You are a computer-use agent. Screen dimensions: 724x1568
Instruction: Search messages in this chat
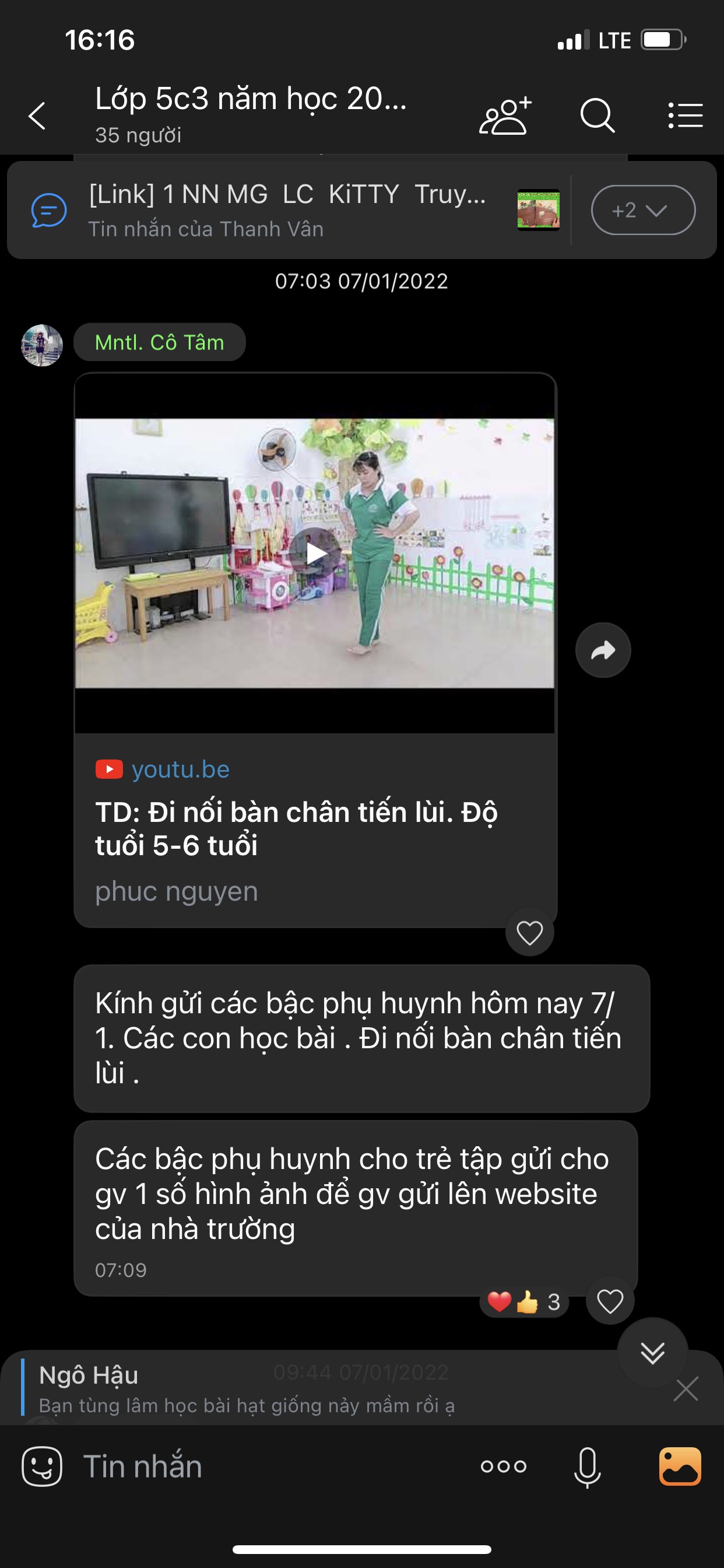[597, 116]
